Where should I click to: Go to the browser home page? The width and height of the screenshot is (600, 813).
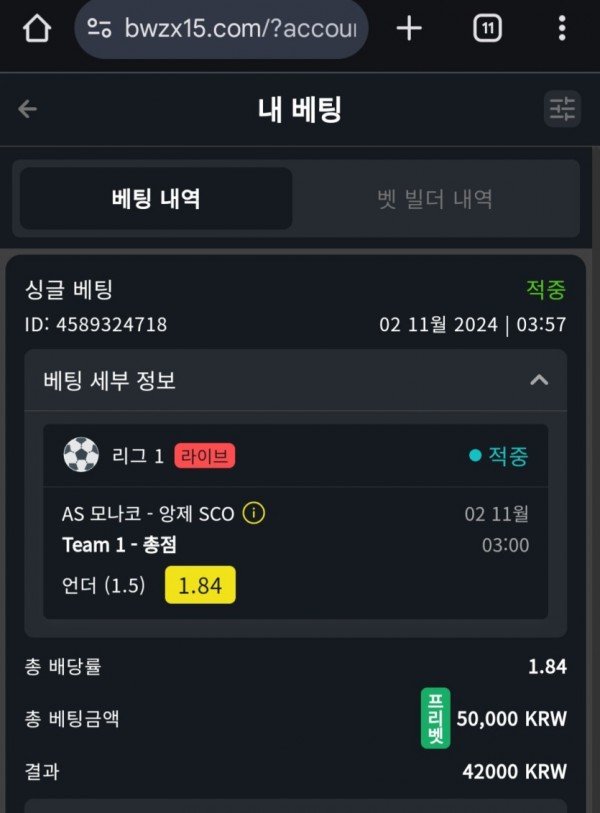(x=36, y=29)
